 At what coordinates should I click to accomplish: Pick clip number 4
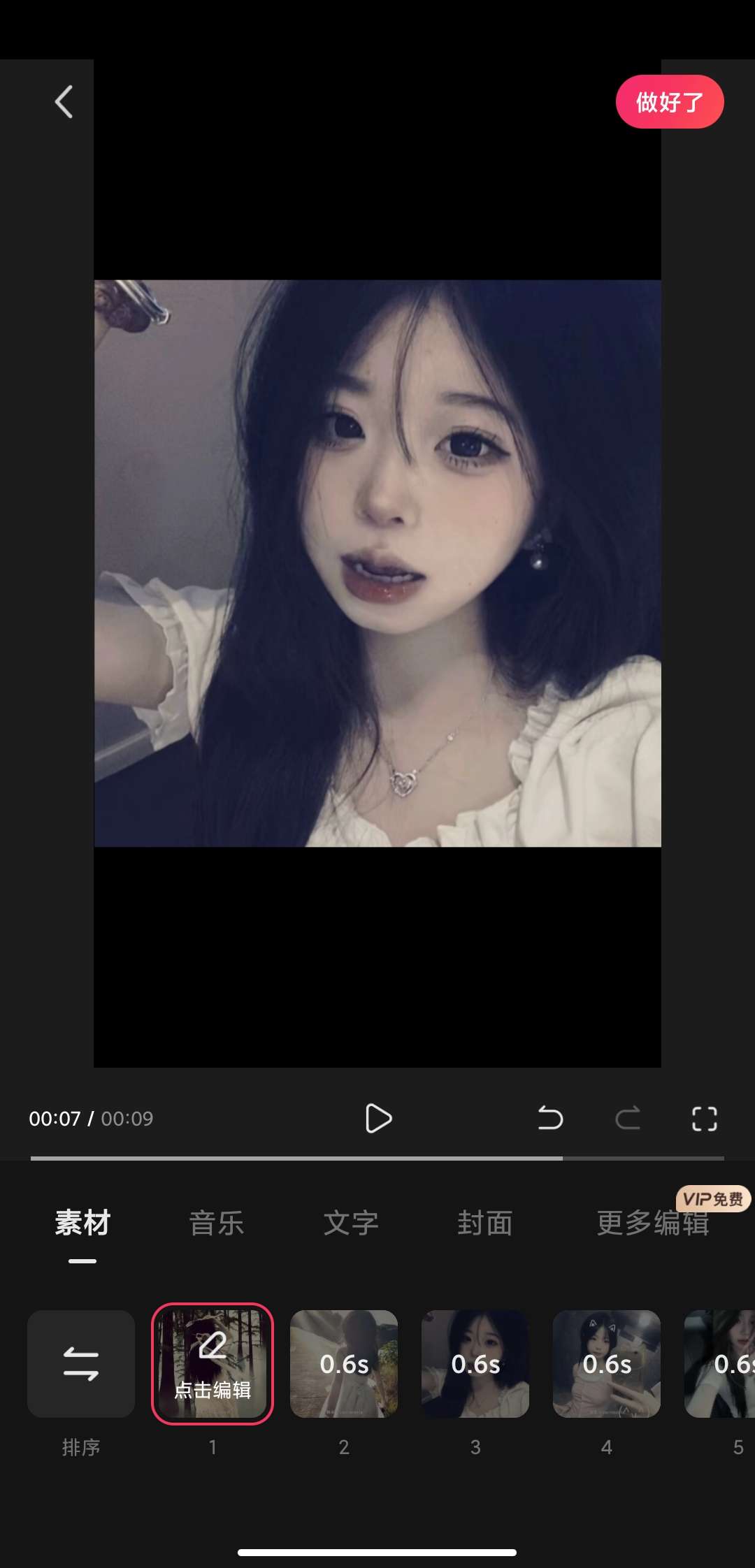tap(607, 1364)
